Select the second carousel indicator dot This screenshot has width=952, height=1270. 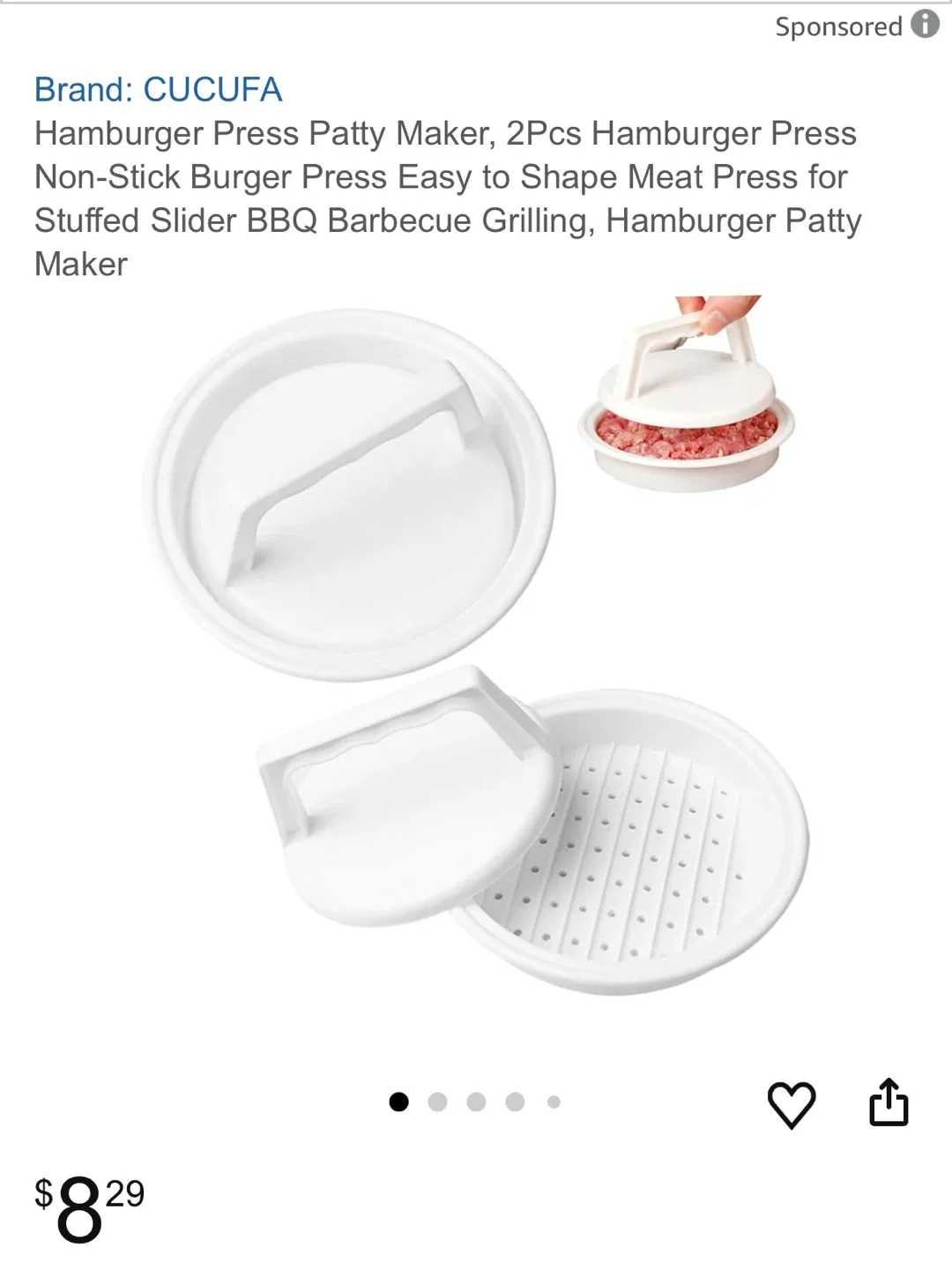(x=439, y=1101)
